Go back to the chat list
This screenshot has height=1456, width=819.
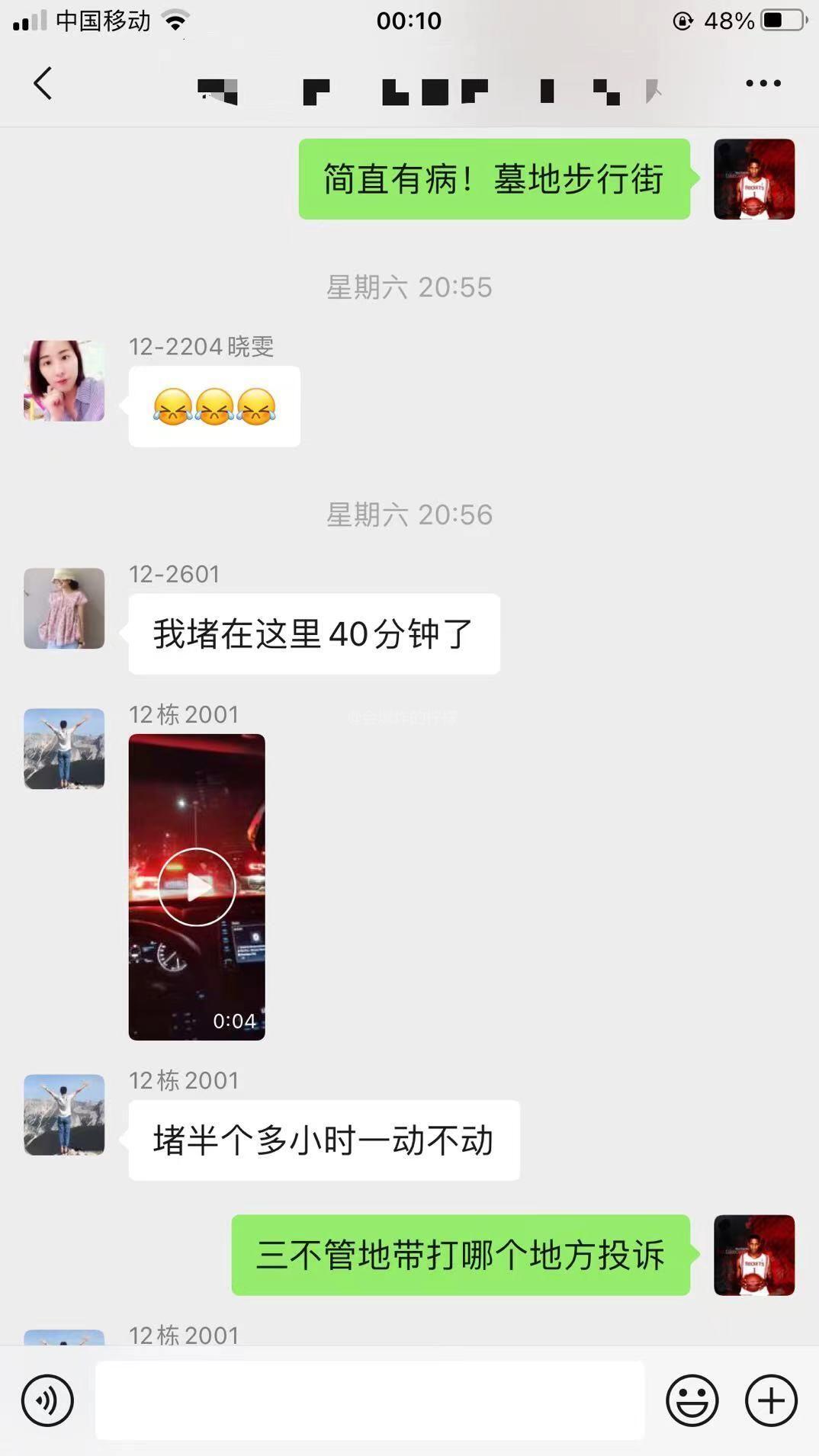pos(43,83)
